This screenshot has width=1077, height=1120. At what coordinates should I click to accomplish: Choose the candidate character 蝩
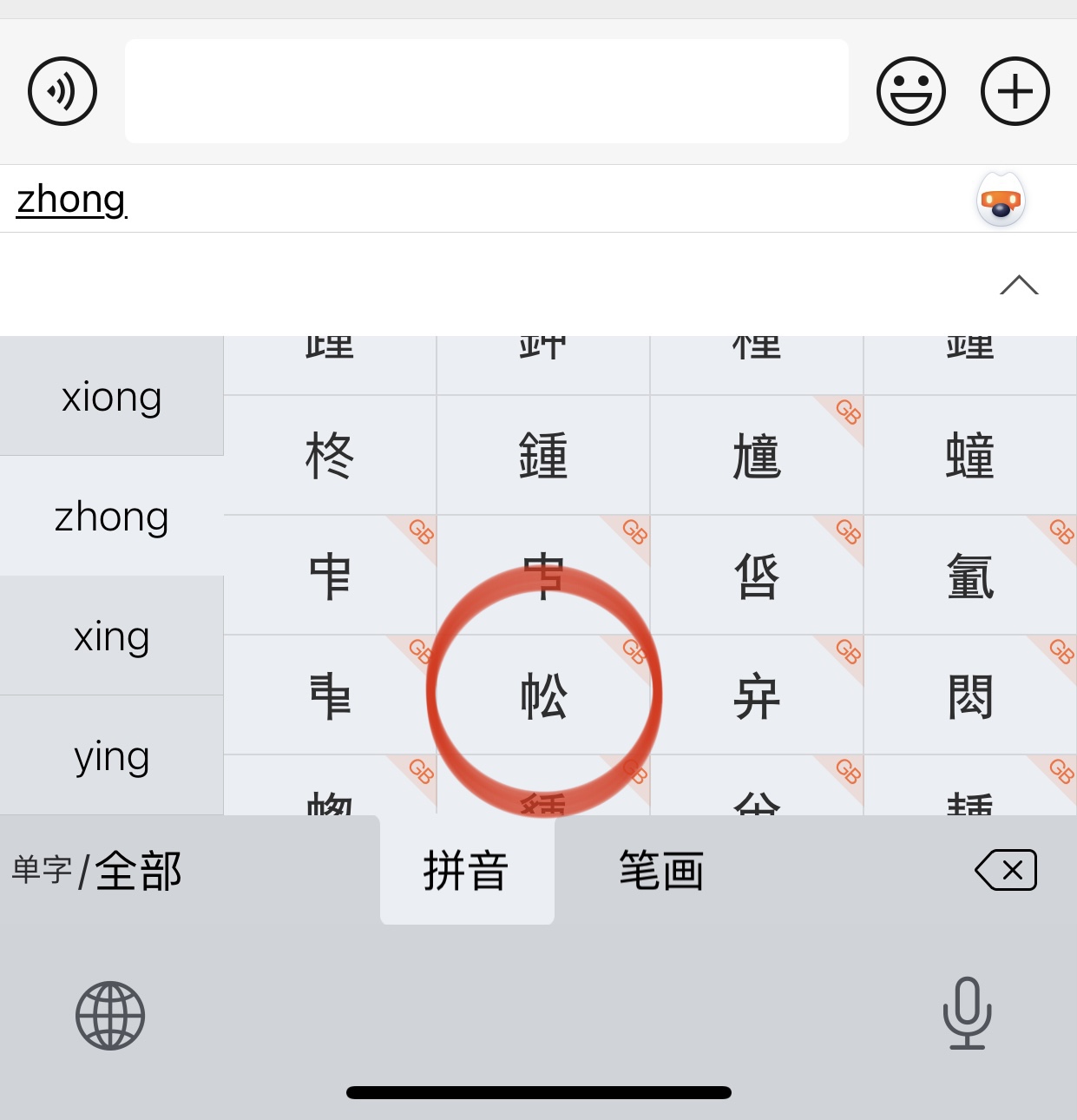click(969, 456)
